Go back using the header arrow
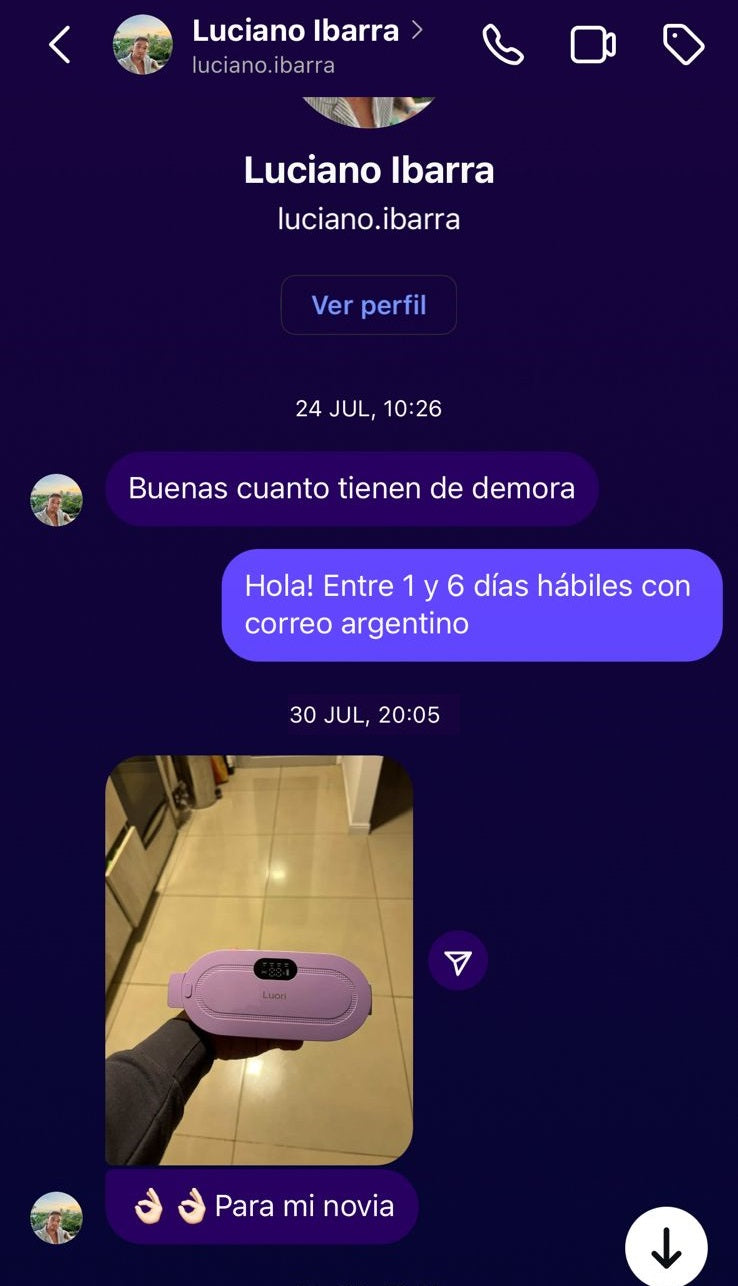The width and height of the screenshot is (738, 1286). [60, 45]
